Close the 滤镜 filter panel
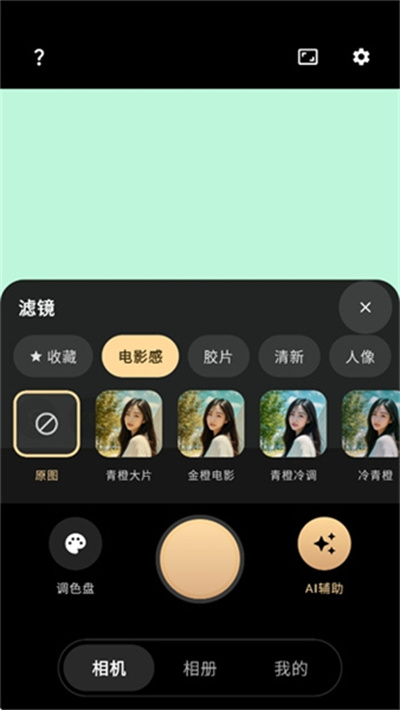 pyautogui.click(x=365, y=307)
